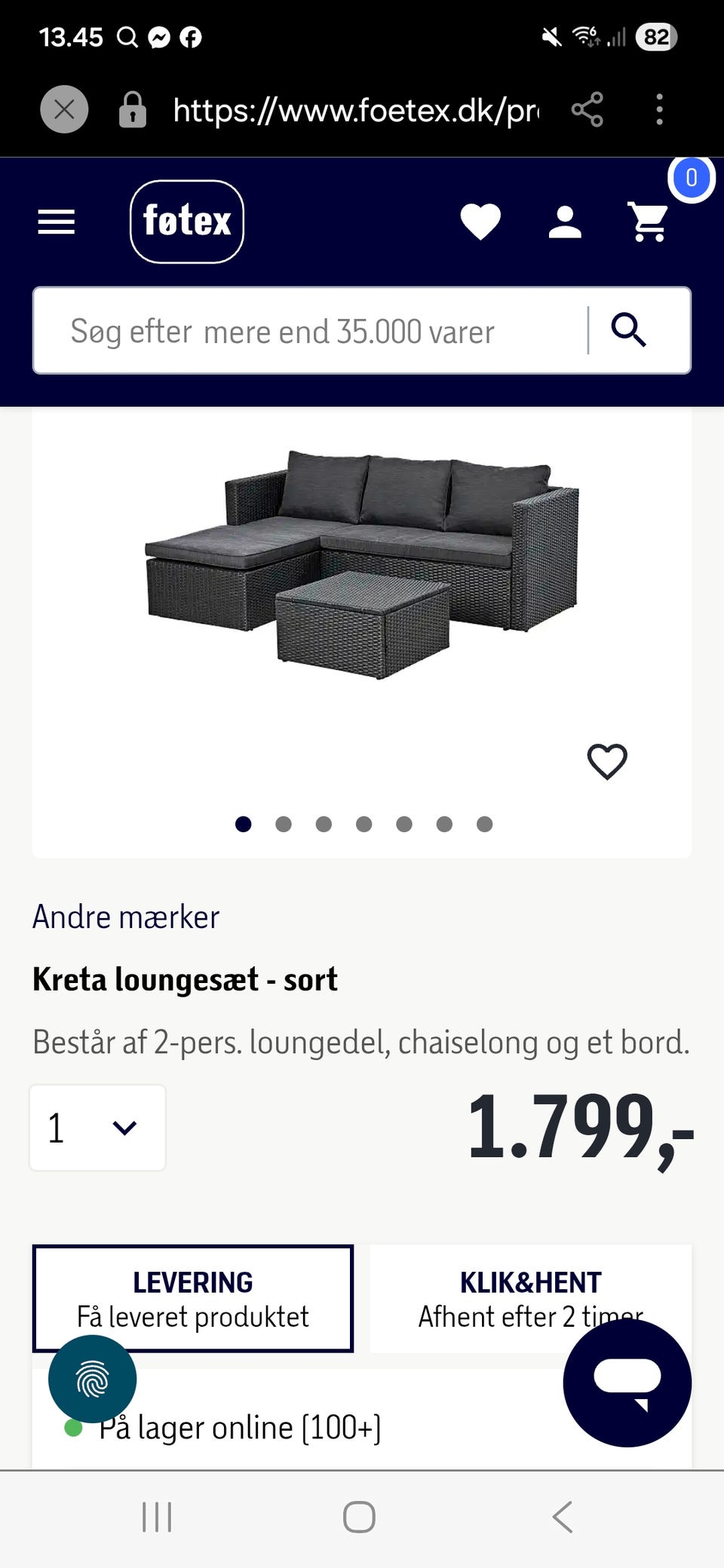Open the shopping cart
This screenshot has width=724, height=1568.
pos(647,221)
